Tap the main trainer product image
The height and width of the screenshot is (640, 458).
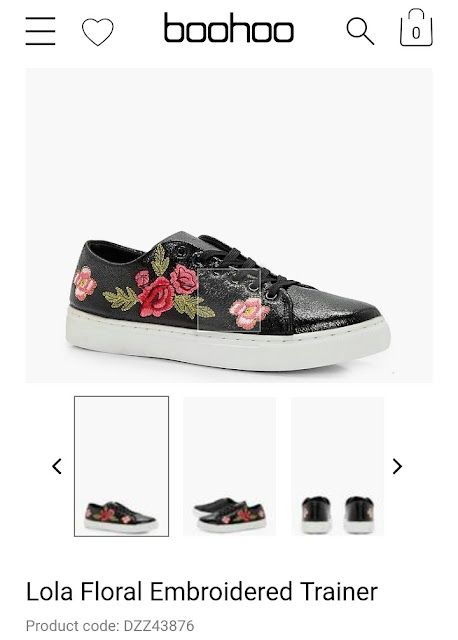click(229, 225)
